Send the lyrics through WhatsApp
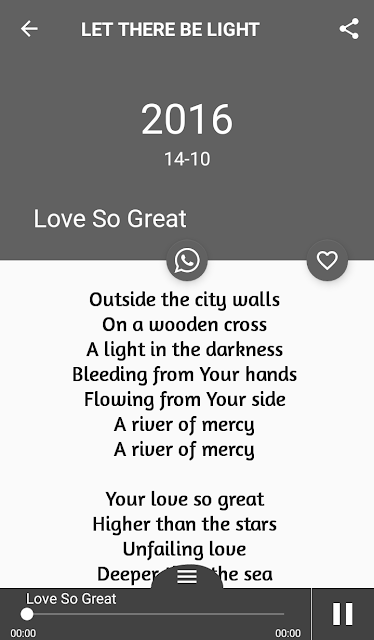Screen dimensions: 374x640 point(187,260)
